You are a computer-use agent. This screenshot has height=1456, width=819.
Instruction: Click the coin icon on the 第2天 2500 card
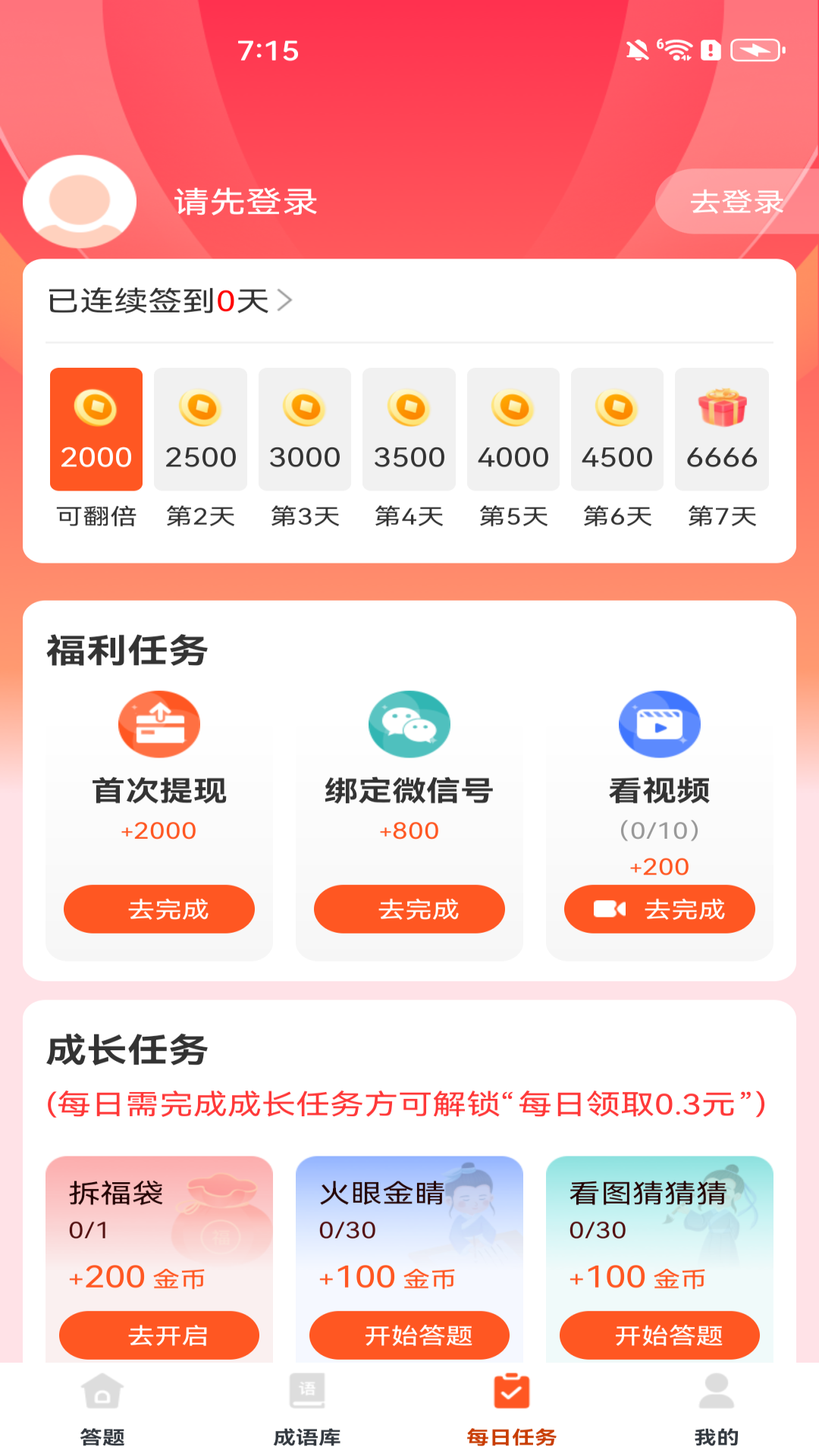[x=200, y=409]
